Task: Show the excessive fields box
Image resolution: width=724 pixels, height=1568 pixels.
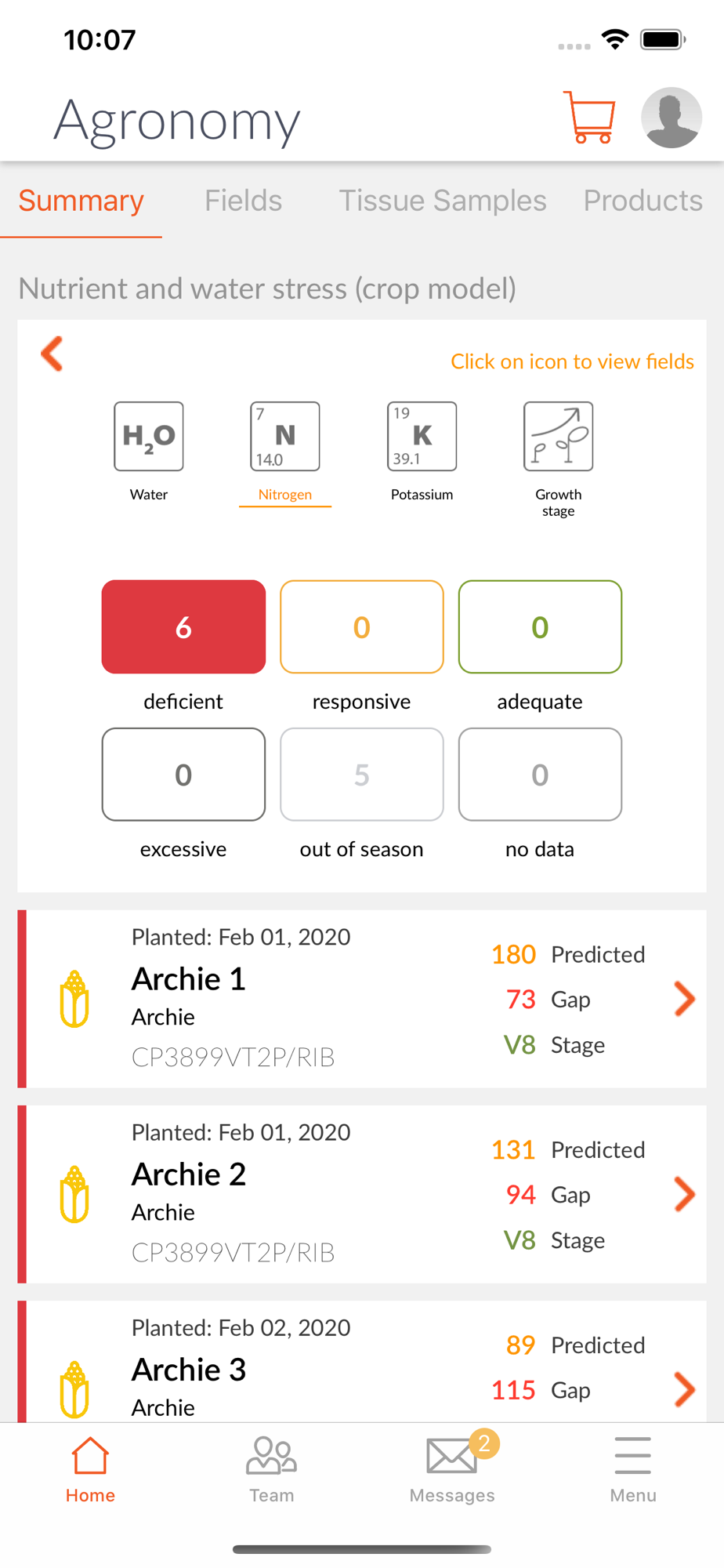Action: (183, 775)
